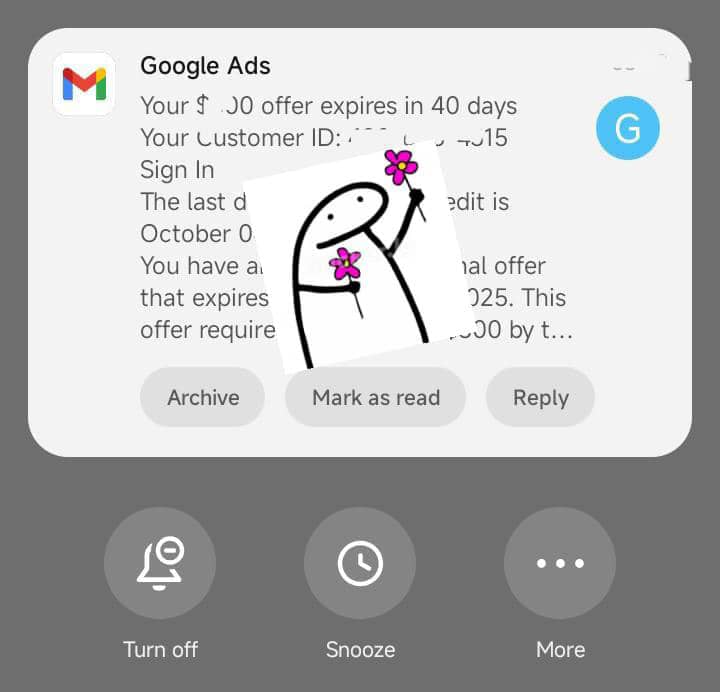The width and height of the screenshot is (720, 692).
Task: Mark the Google Ads email as read
Action: pyautogui.click(x=375, y=397)
